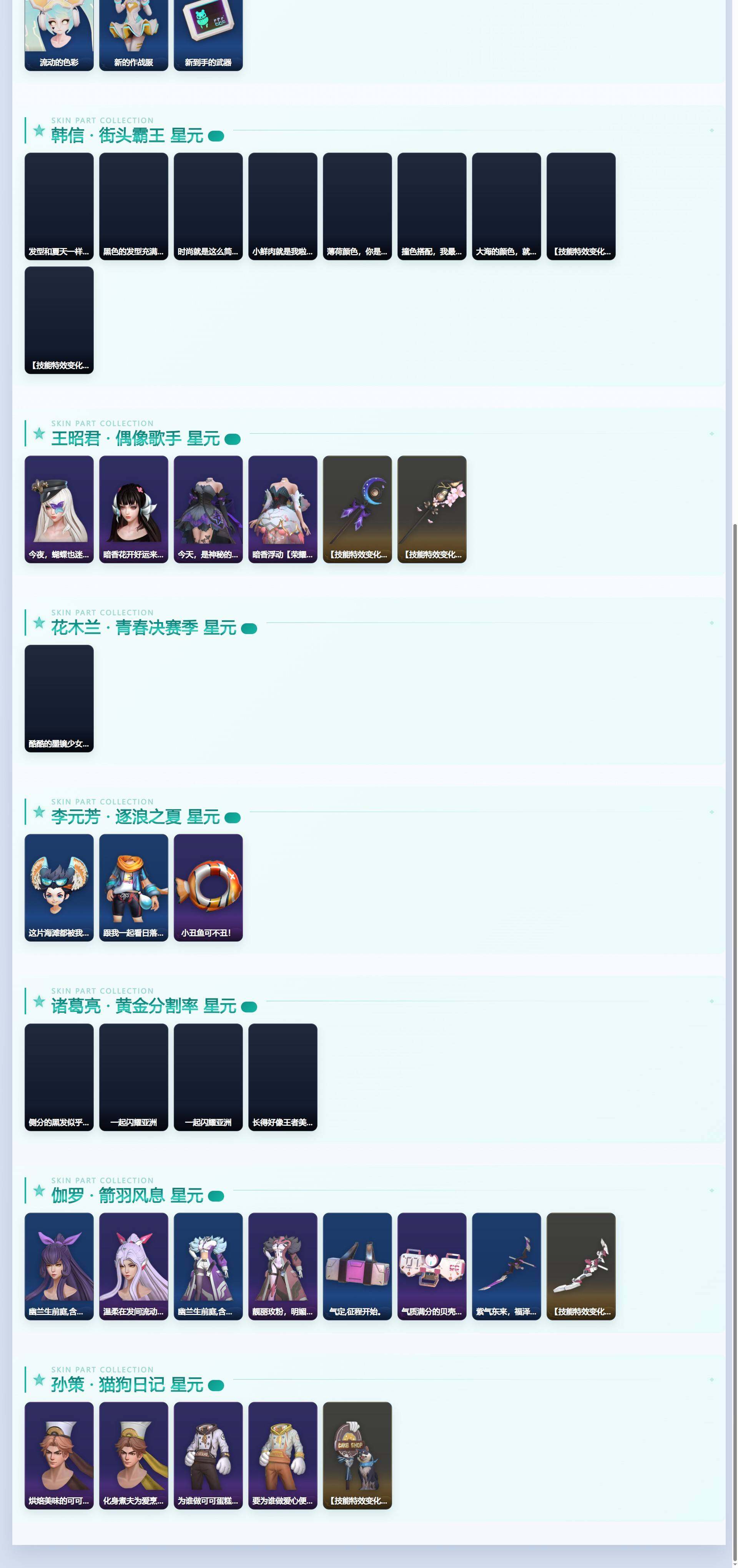Tap the 气定，征程开始 bag card
This screenshot has width=738, height=1568.
tap(357, 1267)
